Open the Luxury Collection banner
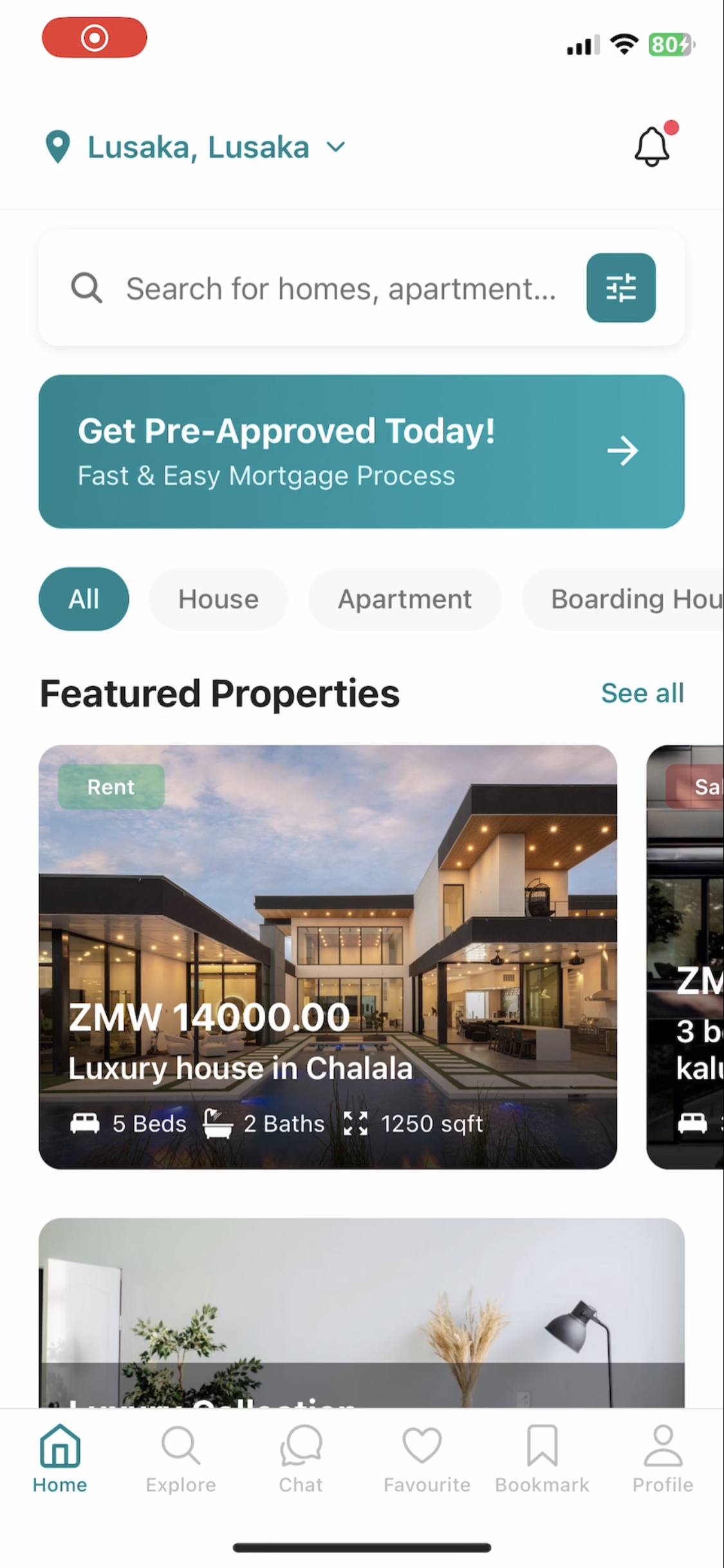724x1568 pixels. pyautogui.click(x=361, y=1313)
